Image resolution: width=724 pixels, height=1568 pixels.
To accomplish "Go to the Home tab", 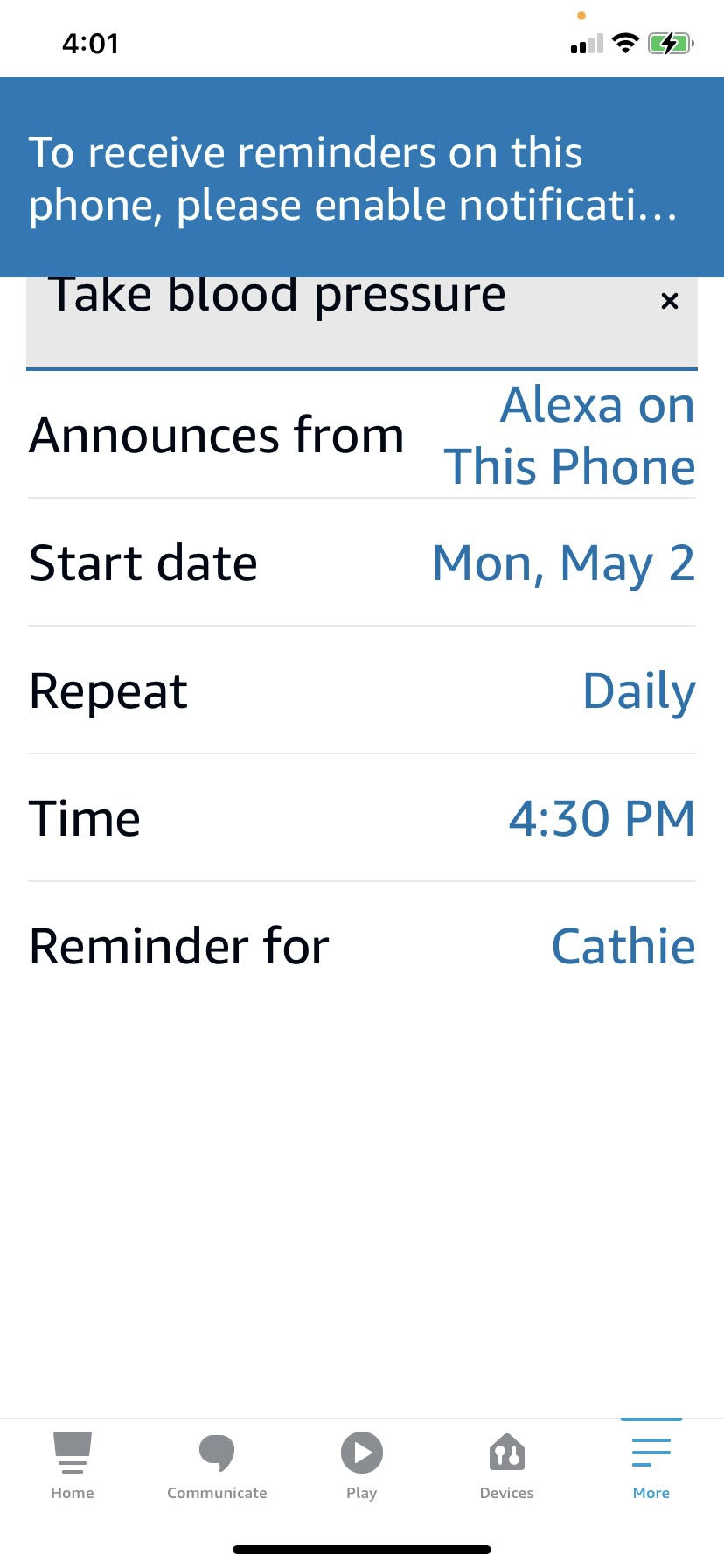I will (x=73, y=1466).
